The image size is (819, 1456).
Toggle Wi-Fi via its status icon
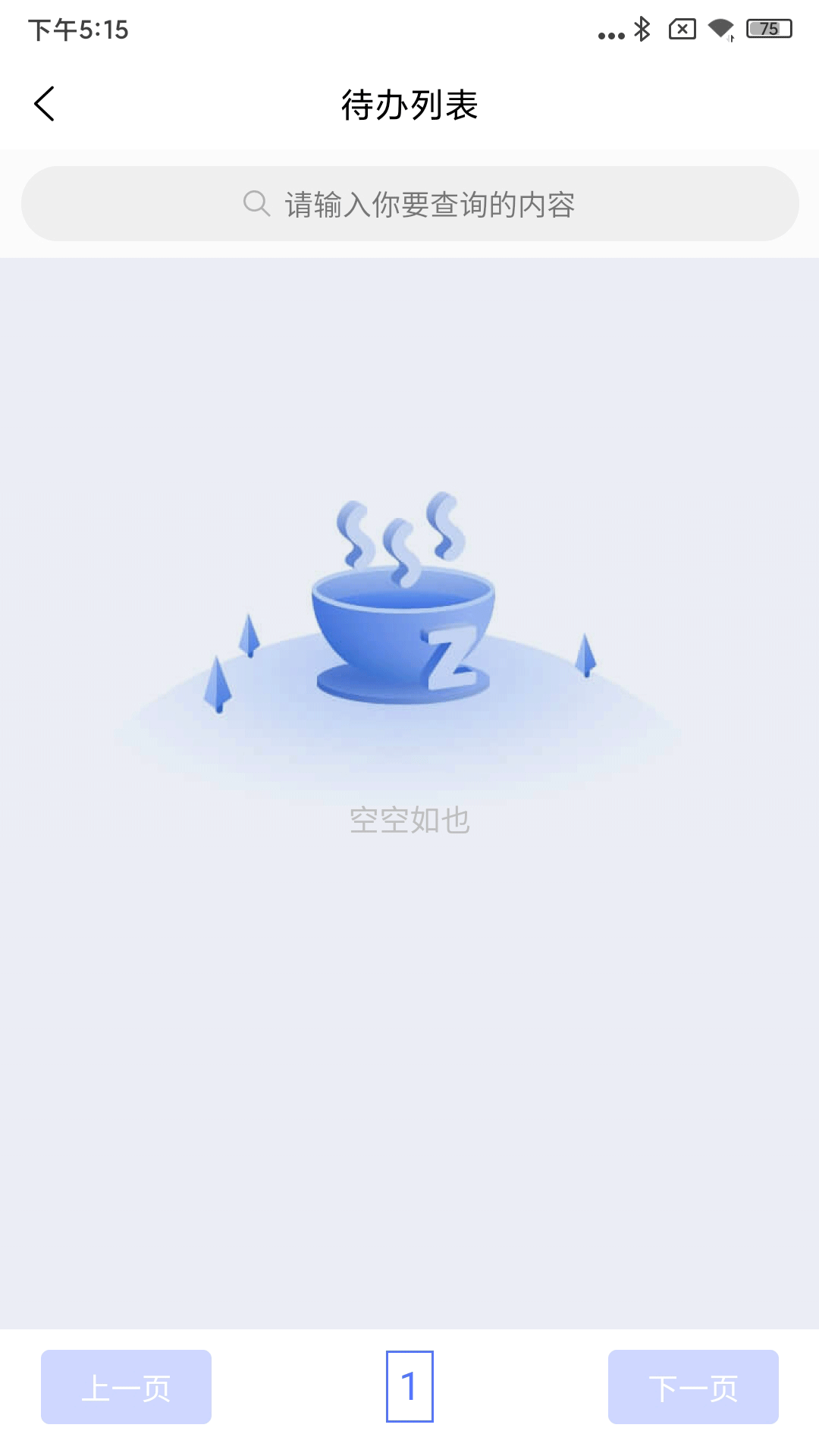tap(717, 30)
